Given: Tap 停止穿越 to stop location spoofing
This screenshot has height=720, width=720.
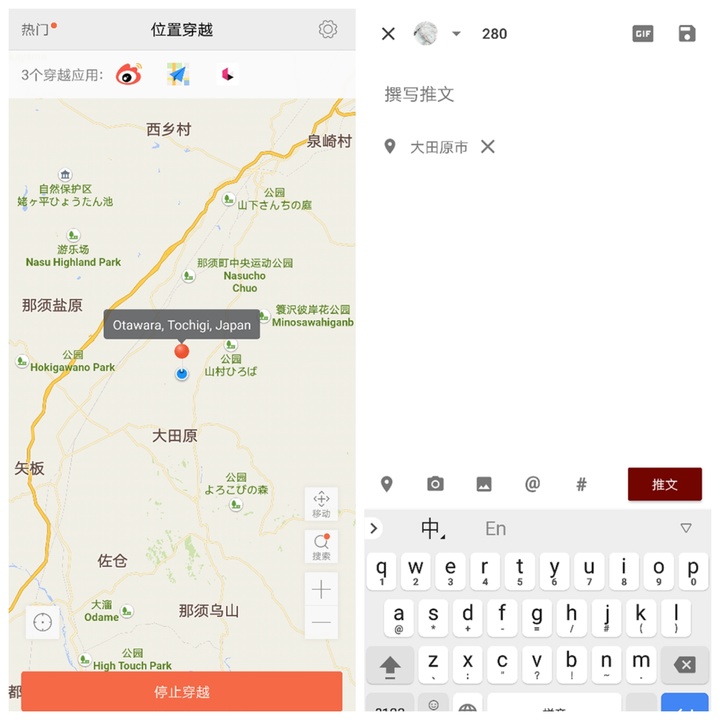Looking at the screenshot, I should click(182, 691).
